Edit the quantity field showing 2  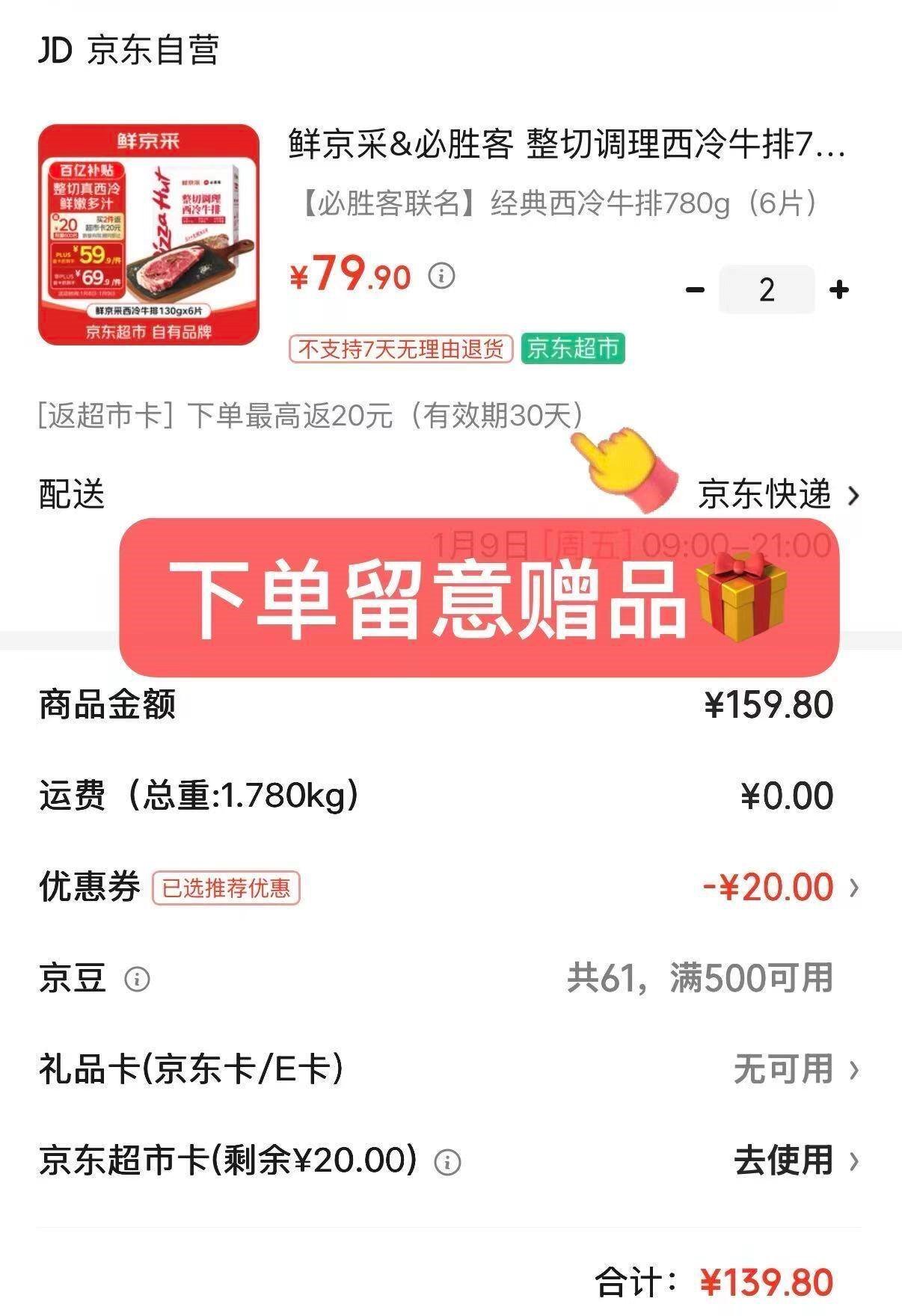click(767, 289)
